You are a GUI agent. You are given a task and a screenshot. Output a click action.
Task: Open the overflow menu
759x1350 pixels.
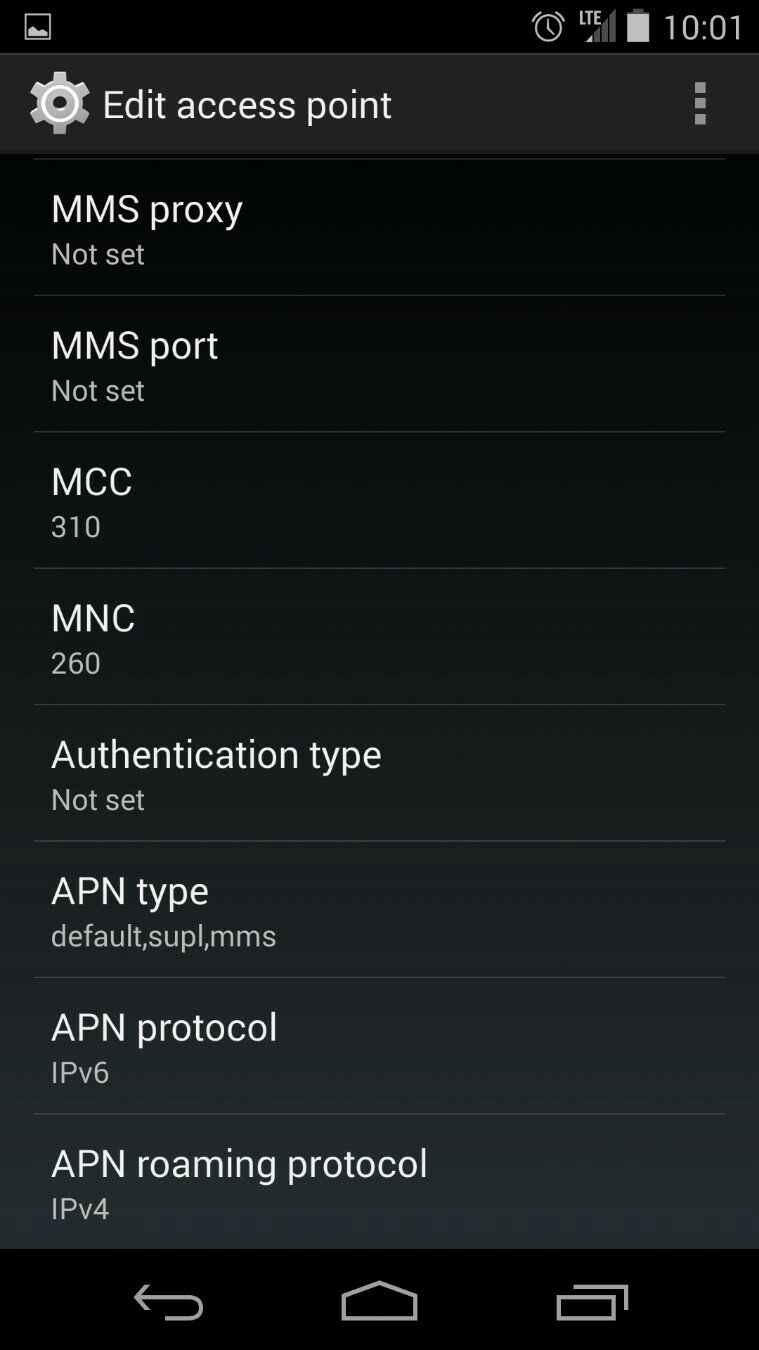click(x=700, y=104)
